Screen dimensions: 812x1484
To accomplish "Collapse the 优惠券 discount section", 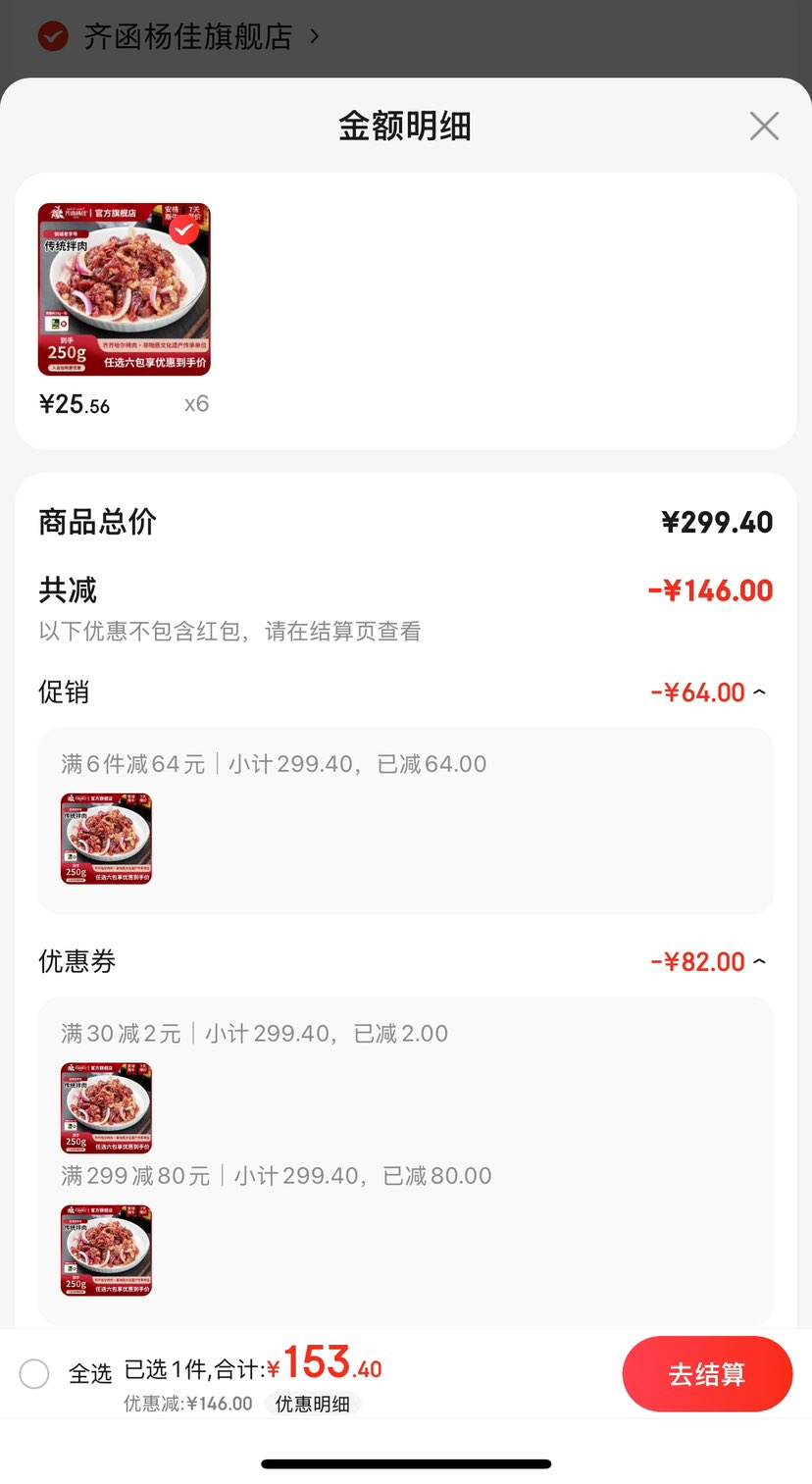I will click(760, 962).
